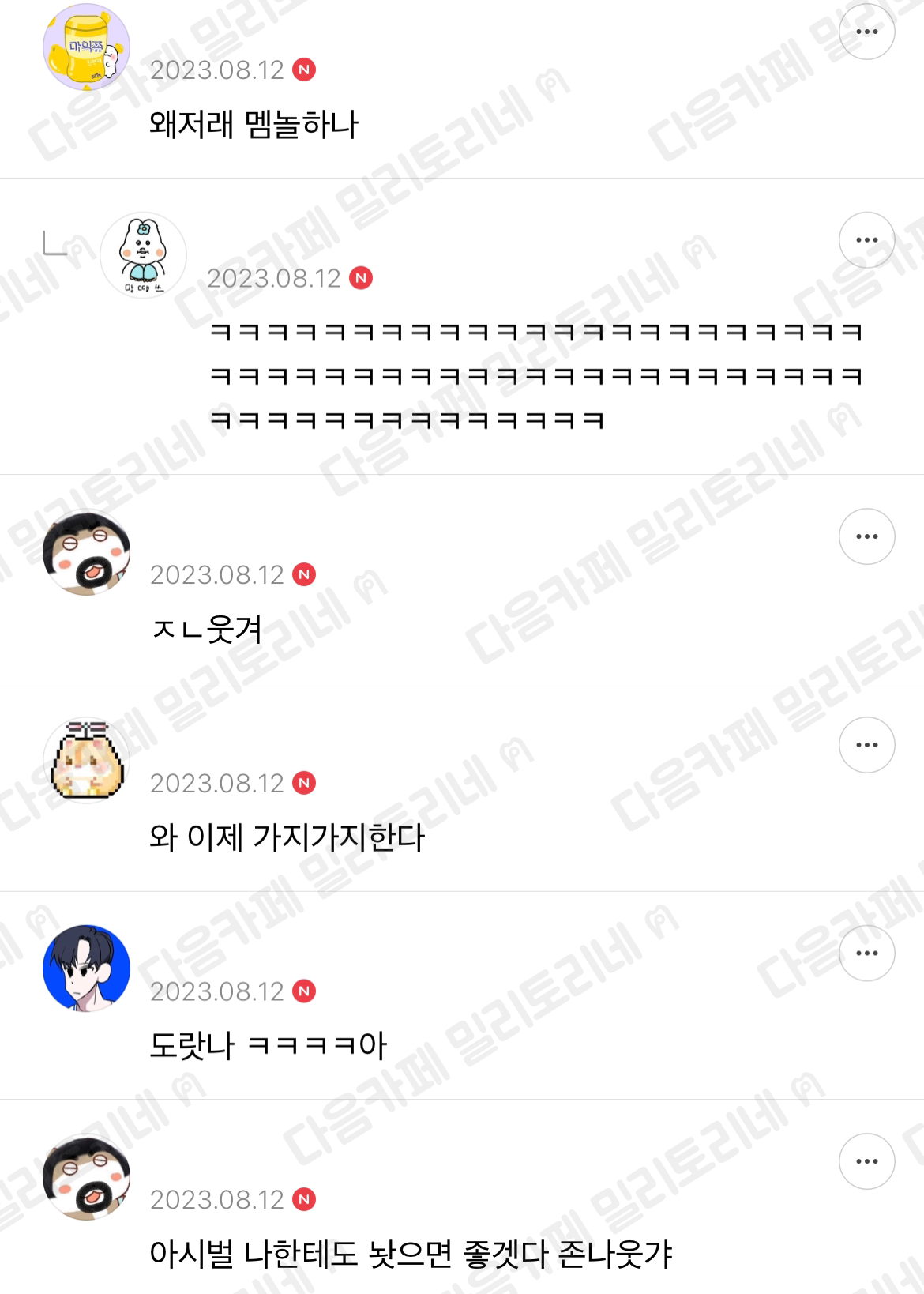924x1294 pixels.
Task: Open more menu on the ㅋㅋㅋ reply
Action: click(x=866, y=240)
